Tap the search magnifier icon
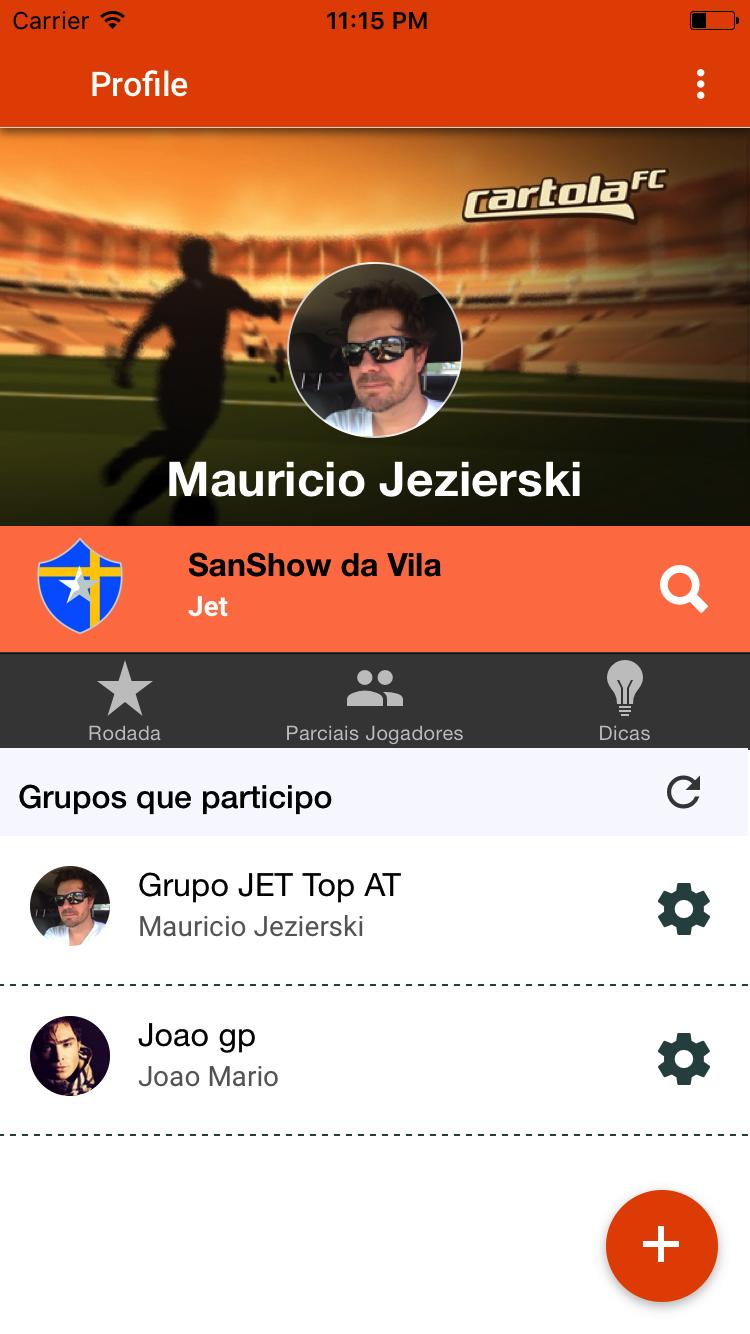Image resolution: width=750 pixels, height=1334 pixels. pos(684,589)
